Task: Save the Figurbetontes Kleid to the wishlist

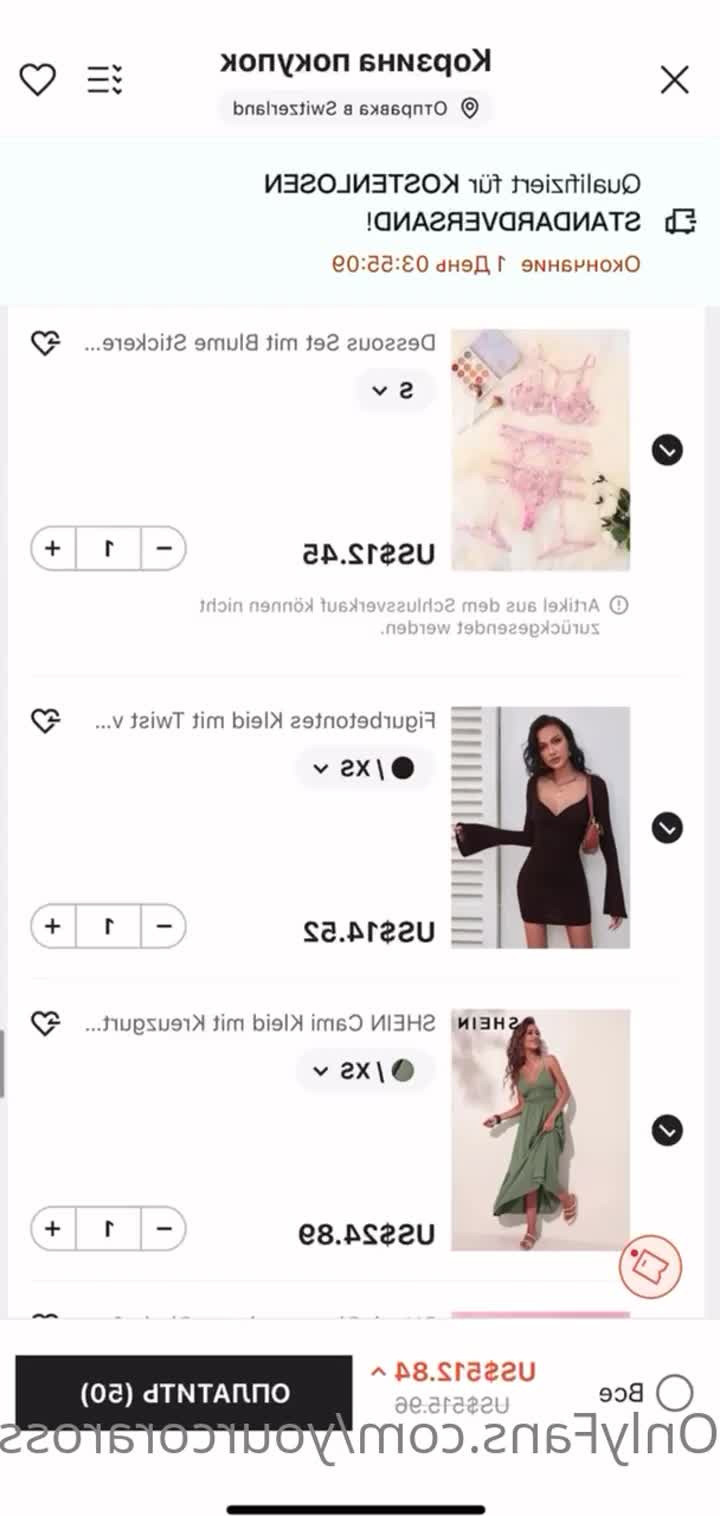Action: click(45, 720)
